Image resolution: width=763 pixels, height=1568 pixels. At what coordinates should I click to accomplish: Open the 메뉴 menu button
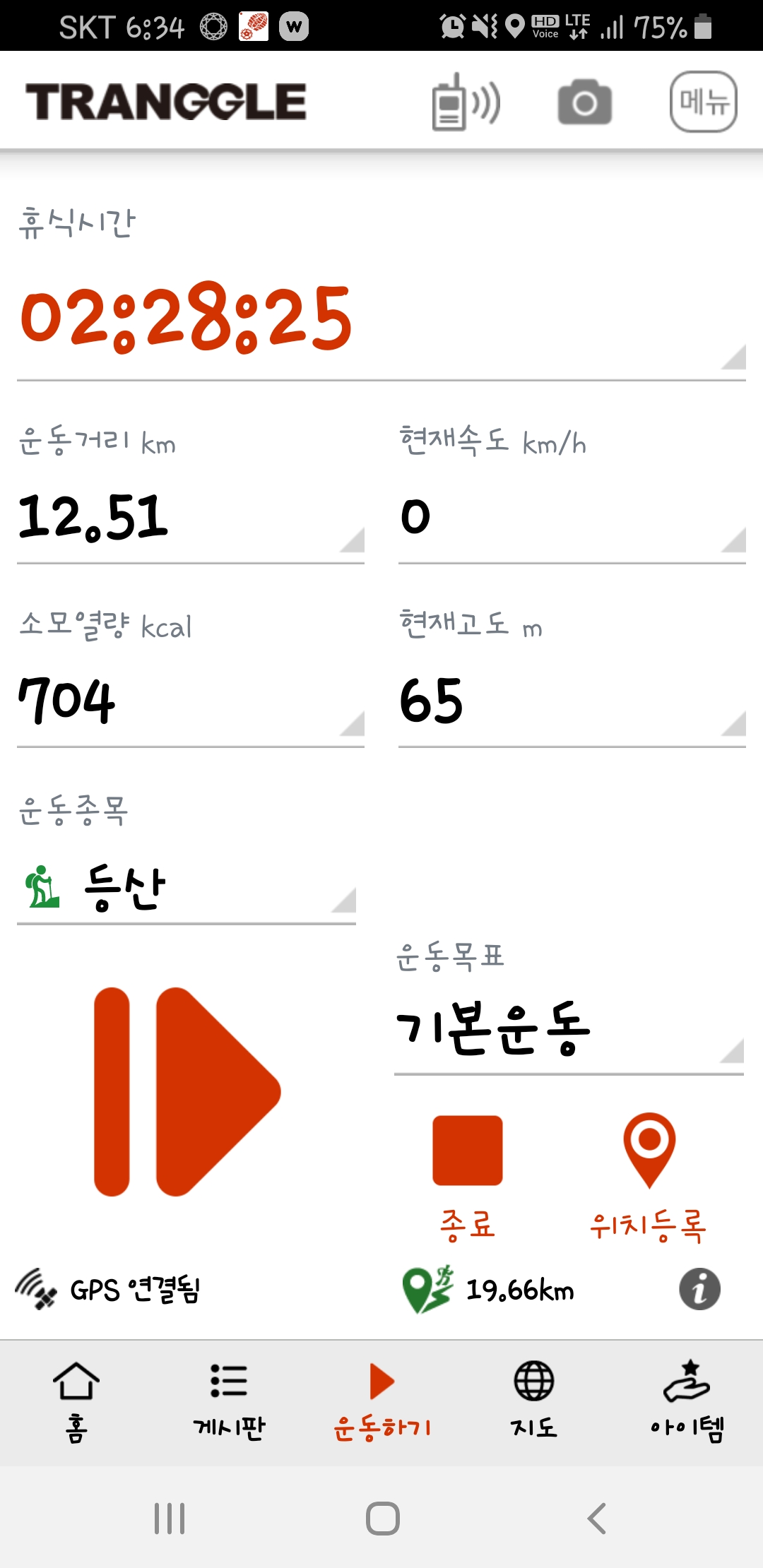coord(703,102)
